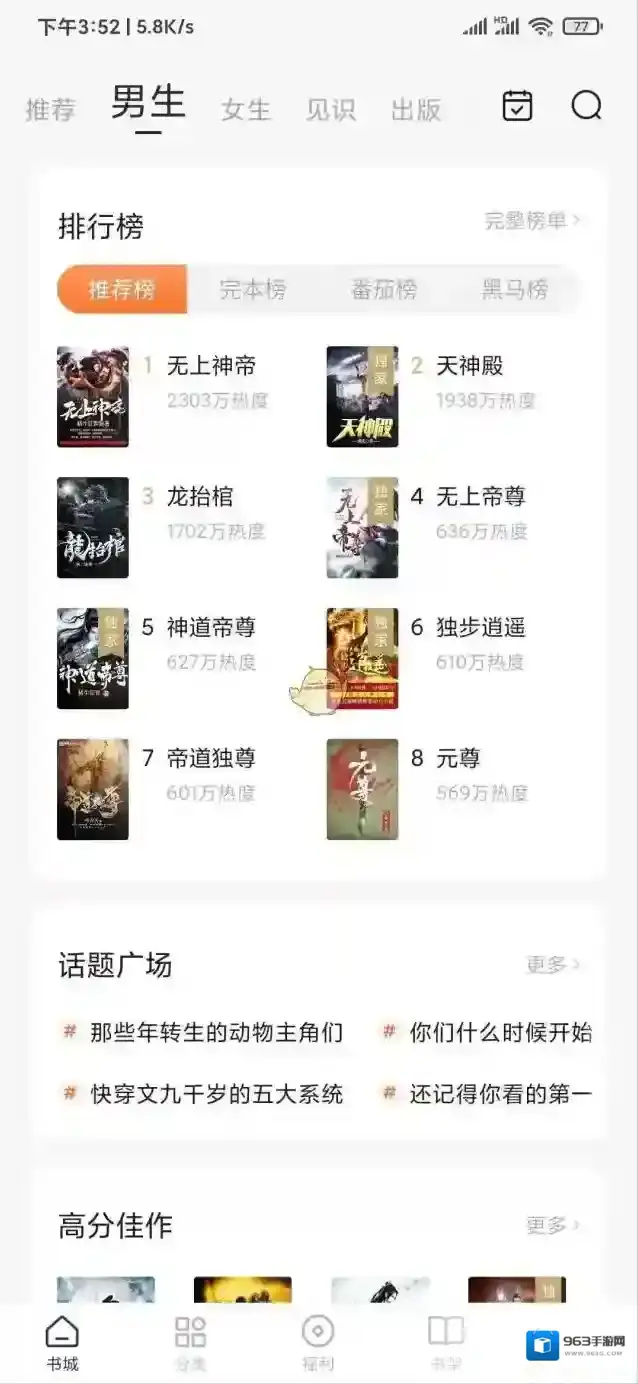
Task: Select the 见识 top tab
Action: tap(331, 109)
